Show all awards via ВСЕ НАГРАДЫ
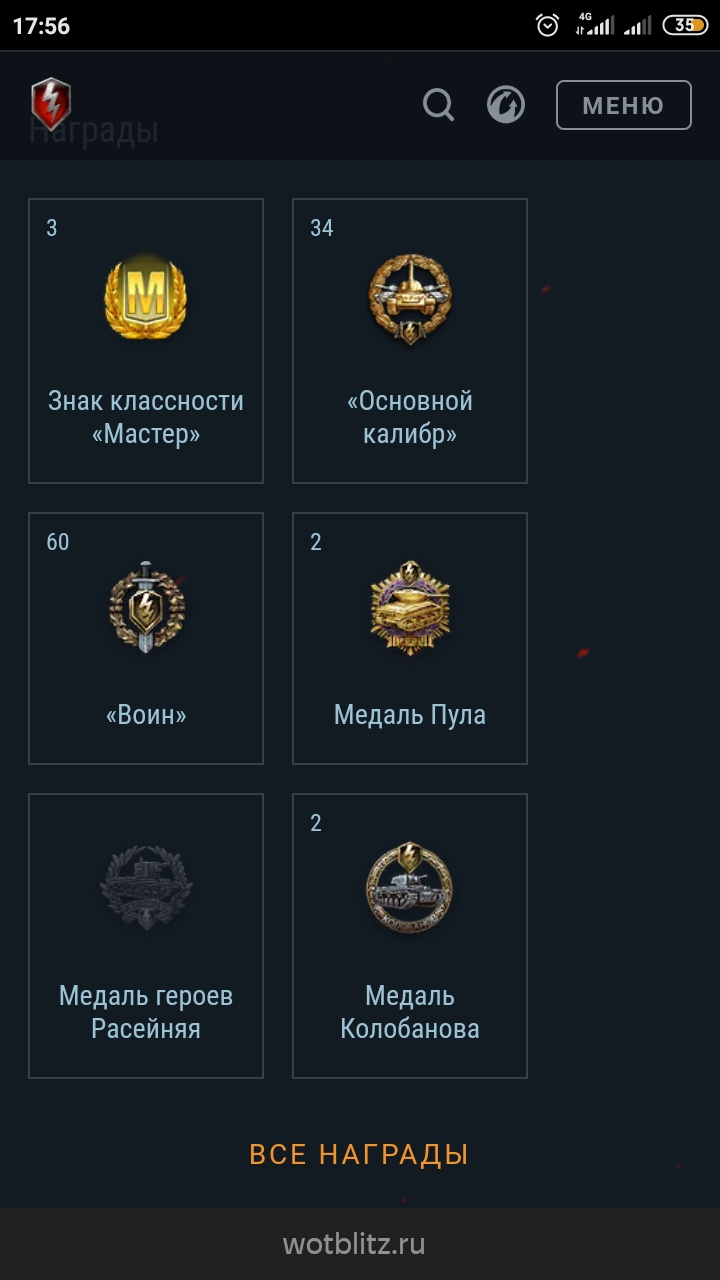The width and height of the screenshot is (720, 1280). point(359,1154)
